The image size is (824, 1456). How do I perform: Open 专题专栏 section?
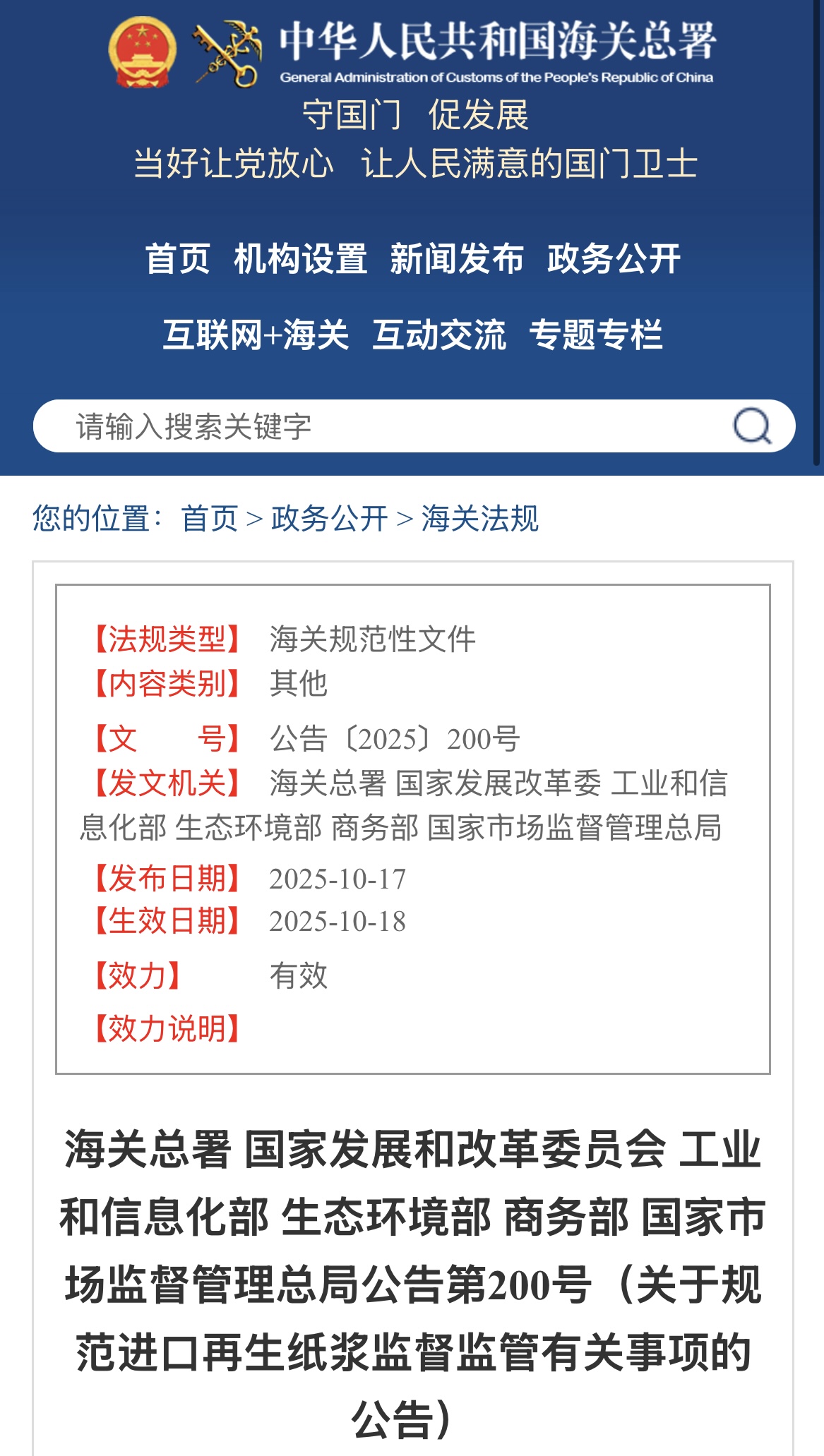click(x=596, y=335)
